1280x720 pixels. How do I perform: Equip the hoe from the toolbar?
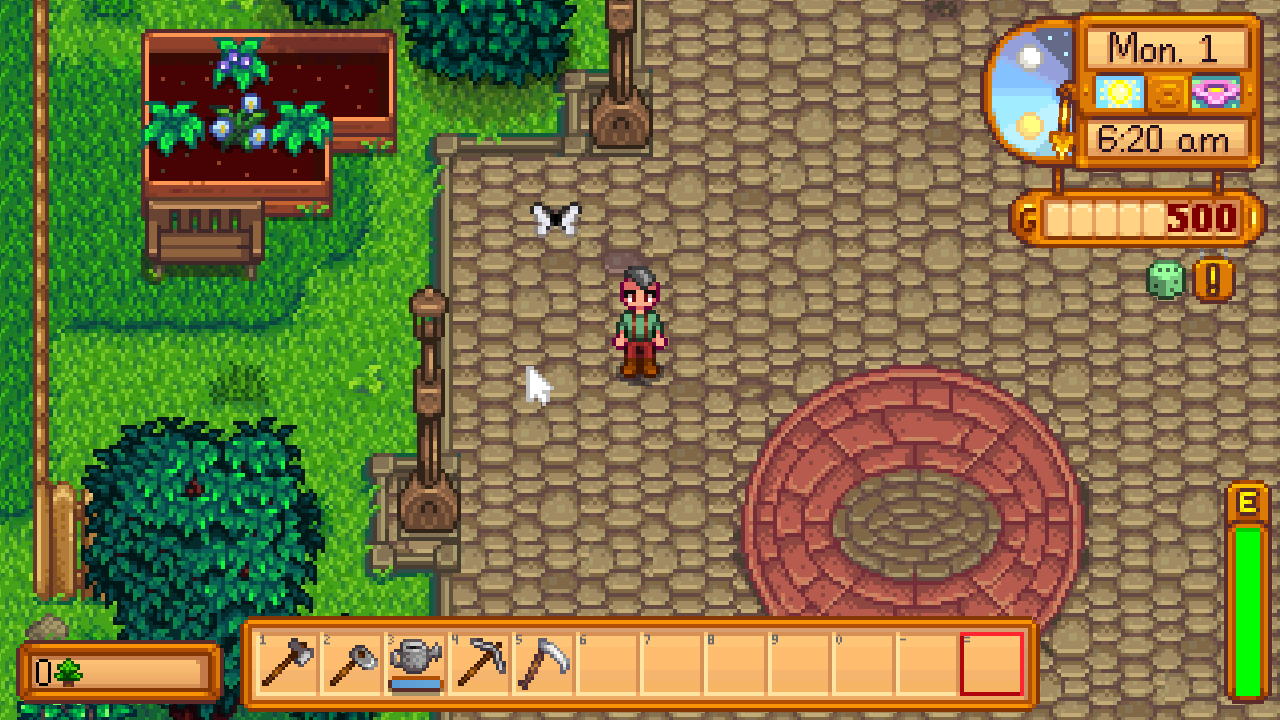coord(352,663)
